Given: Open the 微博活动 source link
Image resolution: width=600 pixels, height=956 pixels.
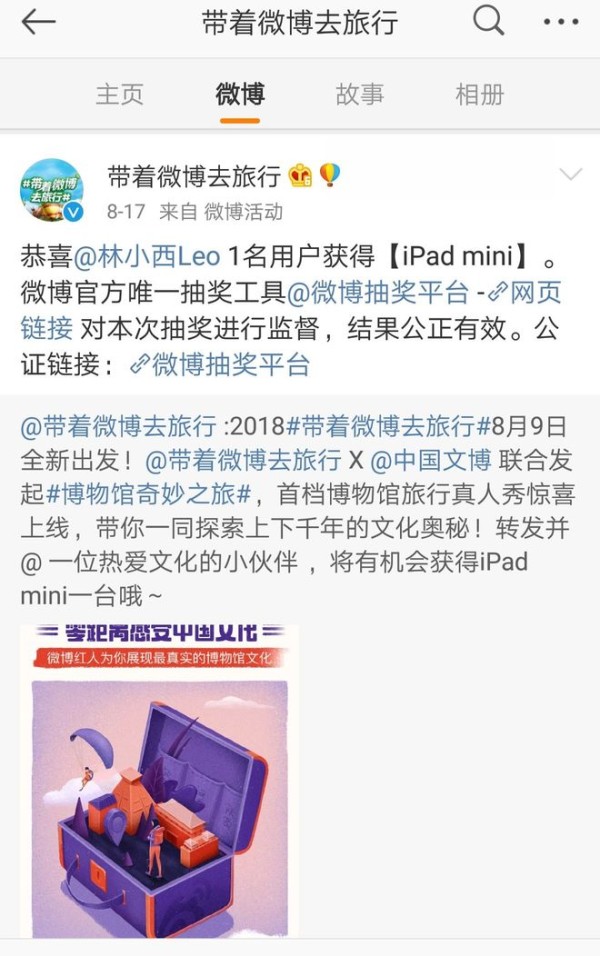Looking at the screenshot, I should (x=243, y=212).
